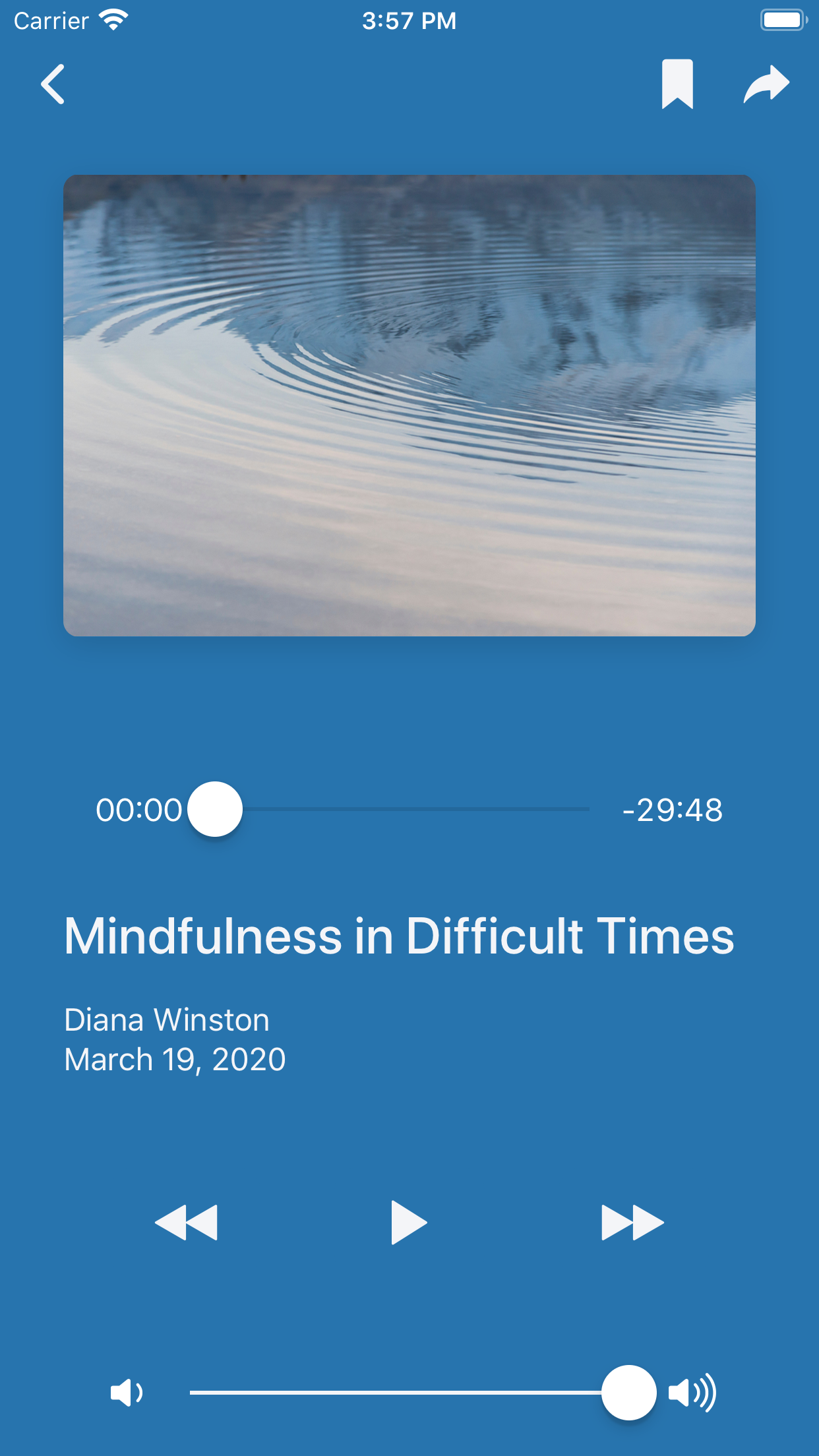The width and height of the screenshot is (819, 1456).
Task: Go back using the top-left arrow
Action: pos(53,84)
